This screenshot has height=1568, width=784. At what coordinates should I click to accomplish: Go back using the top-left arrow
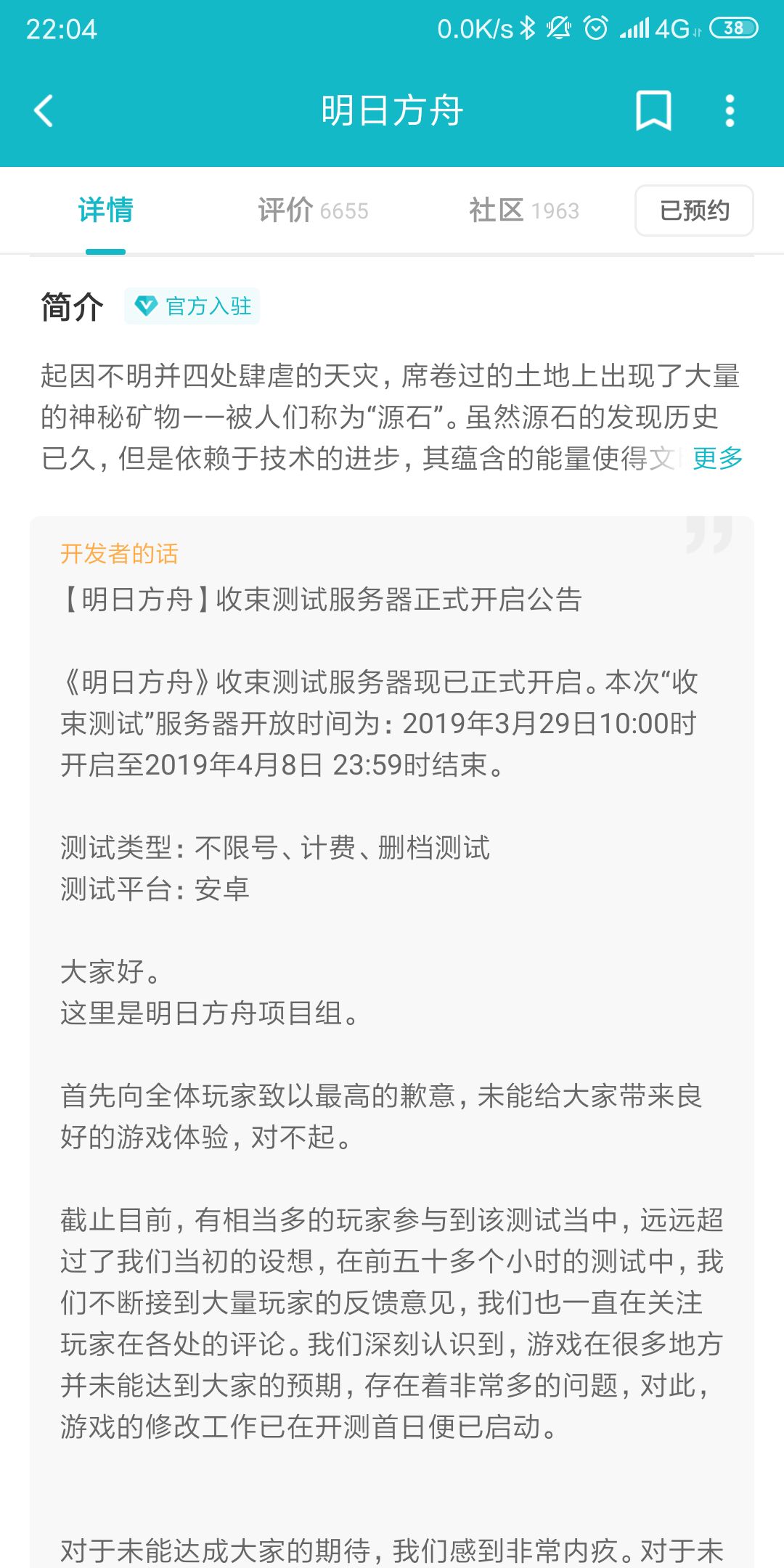tap(44, 111)
